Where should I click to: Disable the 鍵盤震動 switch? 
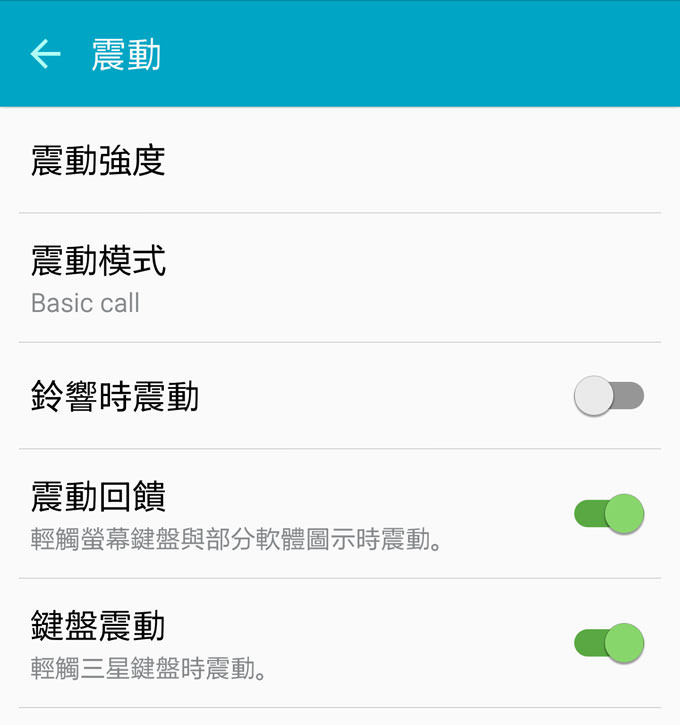click(x=608, y=643)
